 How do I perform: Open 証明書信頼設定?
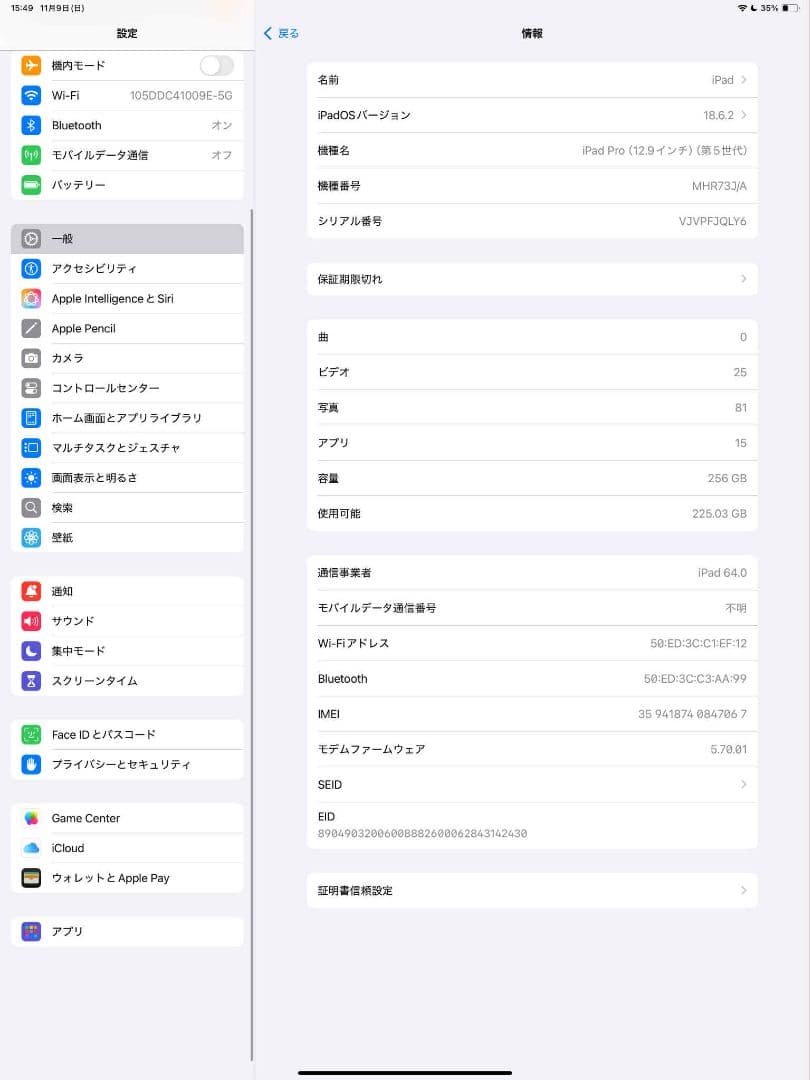click(532, 890)
